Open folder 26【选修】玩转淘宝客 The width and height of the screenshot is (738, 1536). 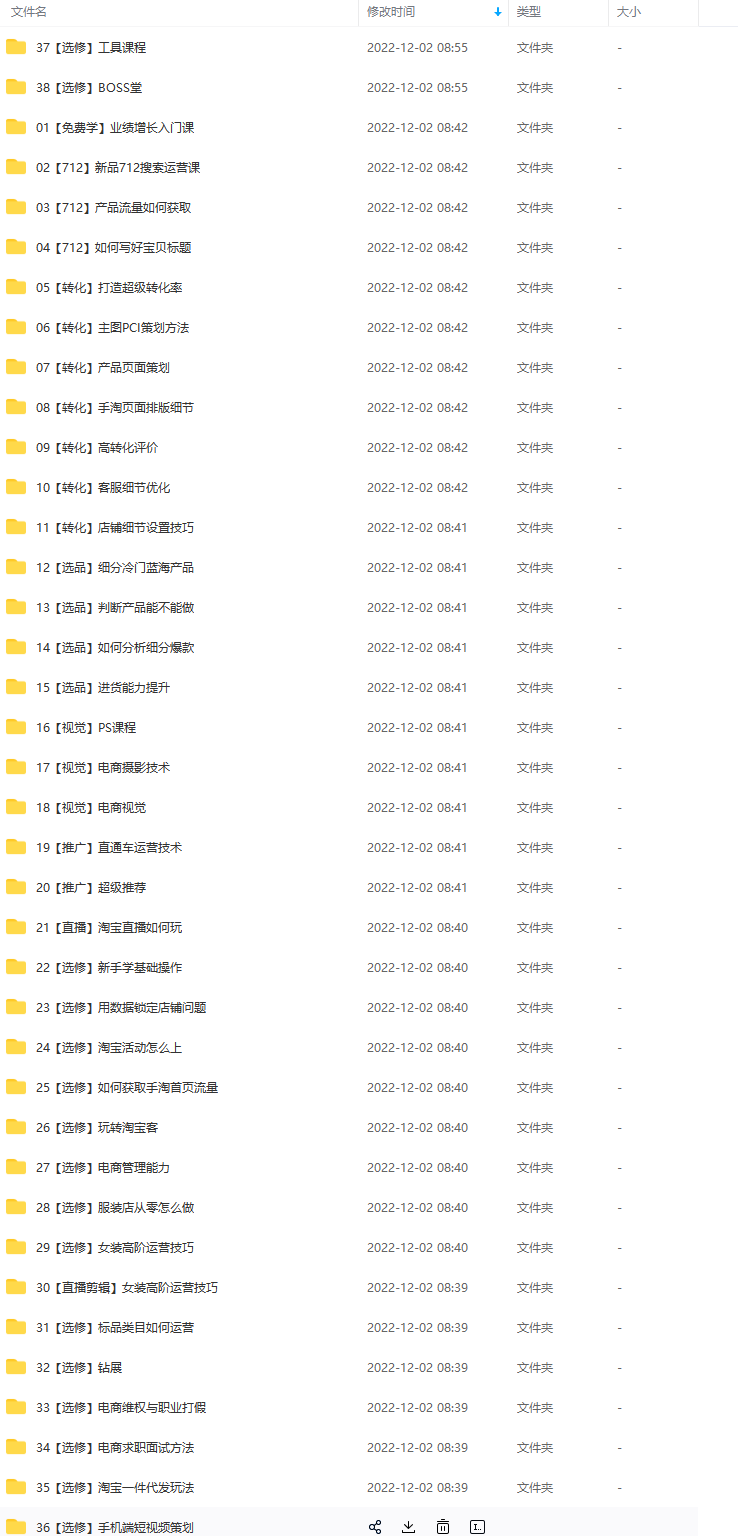pyautogui.click(x=97, y=1127)
